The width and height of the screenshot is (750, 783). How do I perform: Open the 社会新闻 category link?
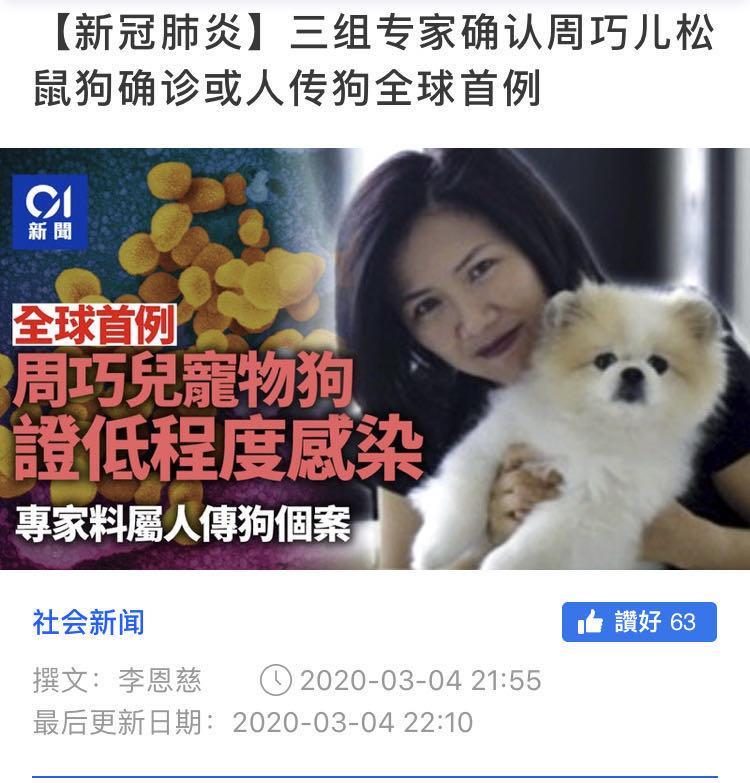tap(88, 622)
